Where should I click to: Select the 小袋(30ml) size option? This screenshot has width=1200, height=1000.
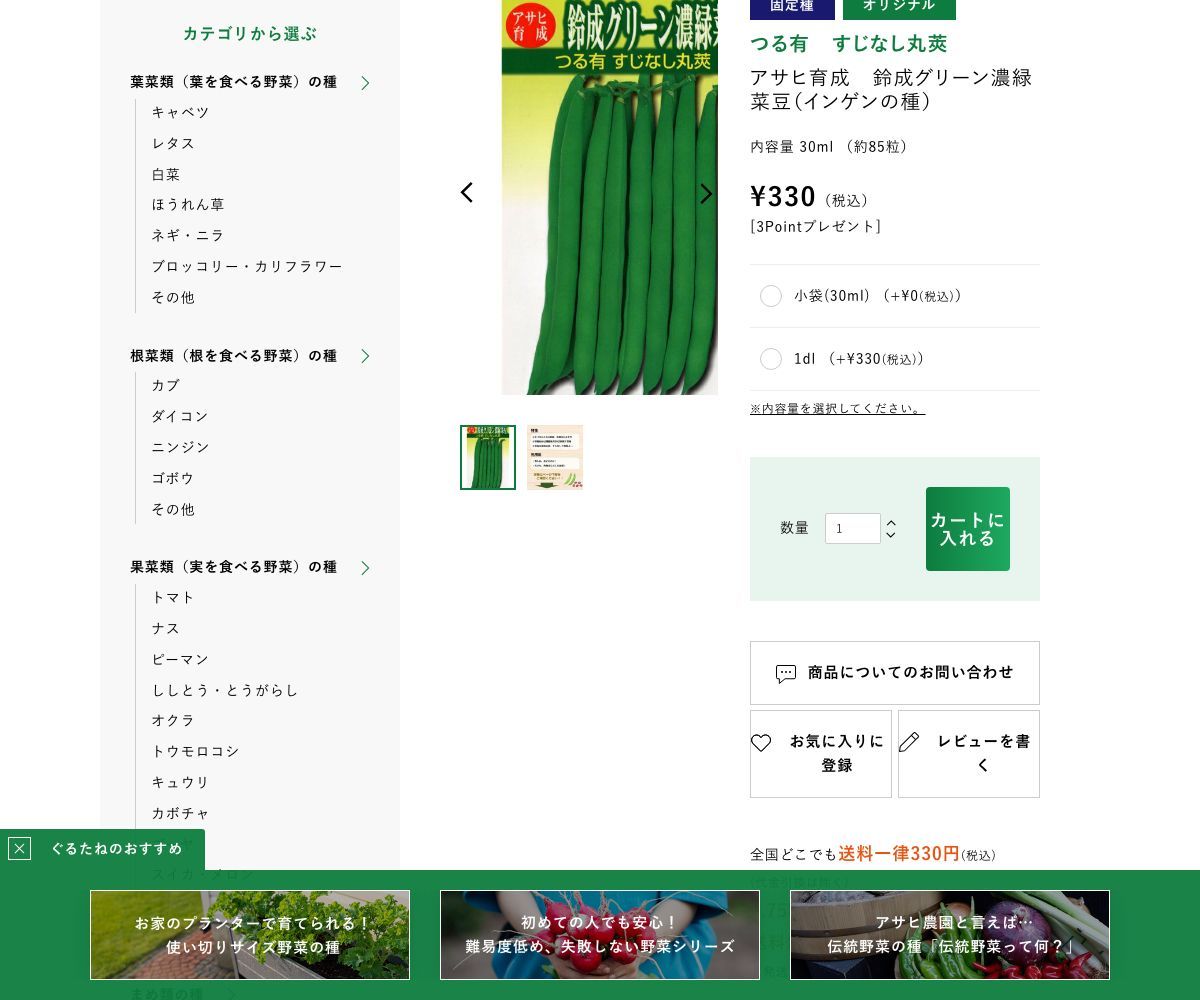point(771,296)
